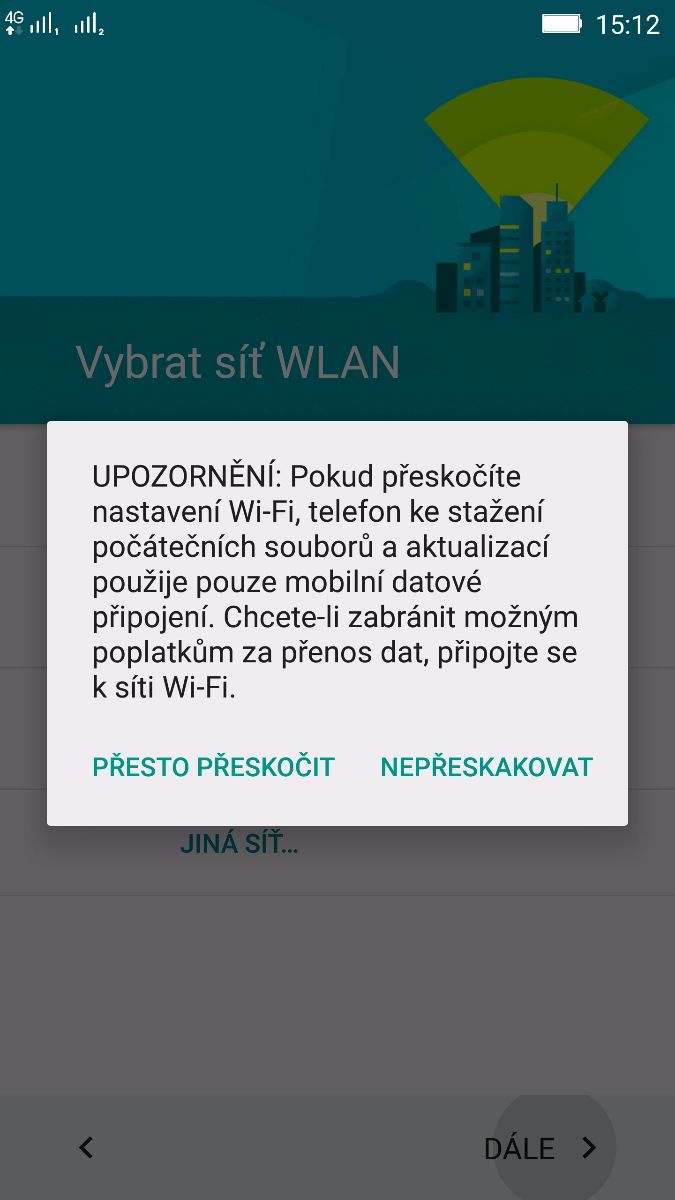Go back with the left arrow

coord(86,1148)
